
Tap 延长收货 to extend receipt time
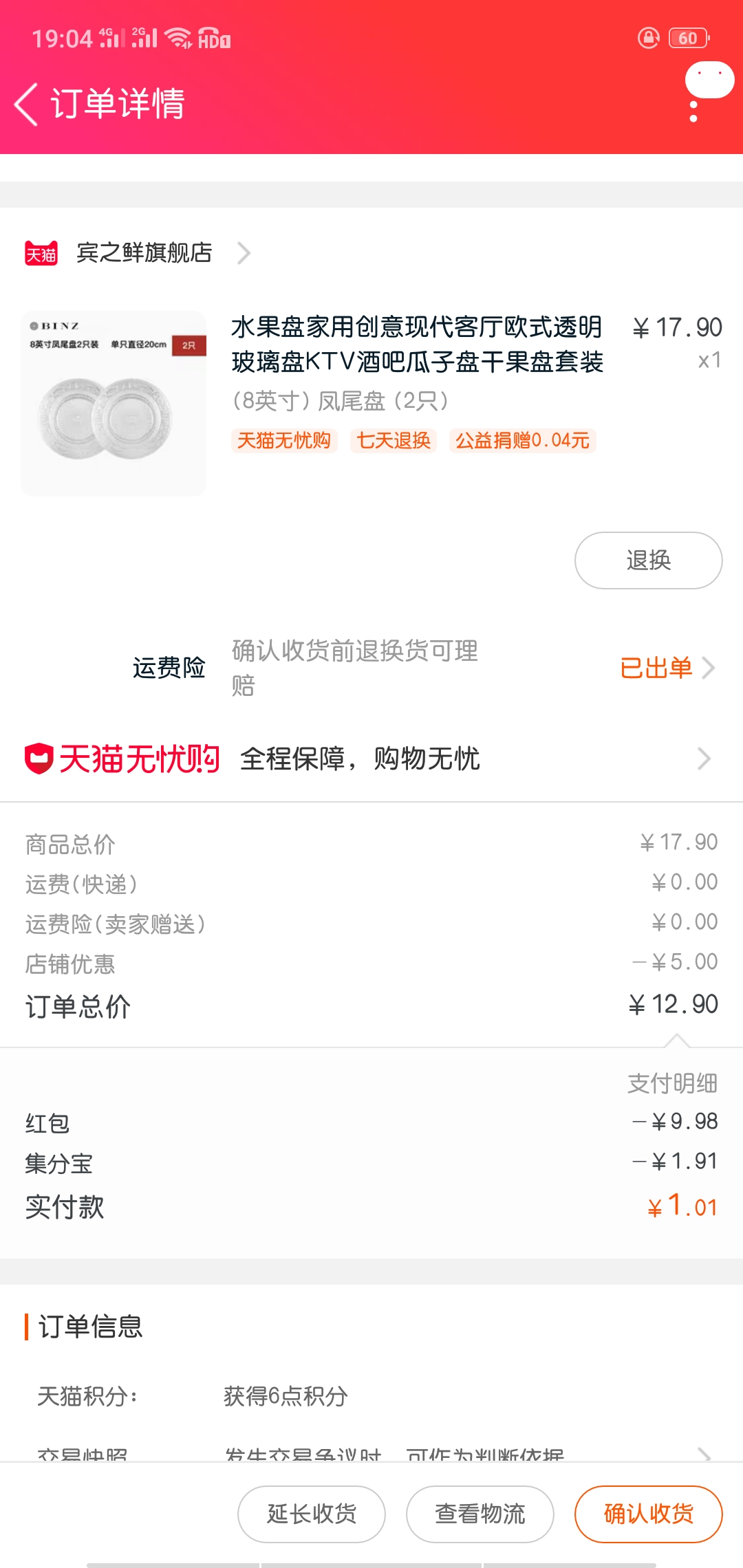click(x=312, y=1514)
